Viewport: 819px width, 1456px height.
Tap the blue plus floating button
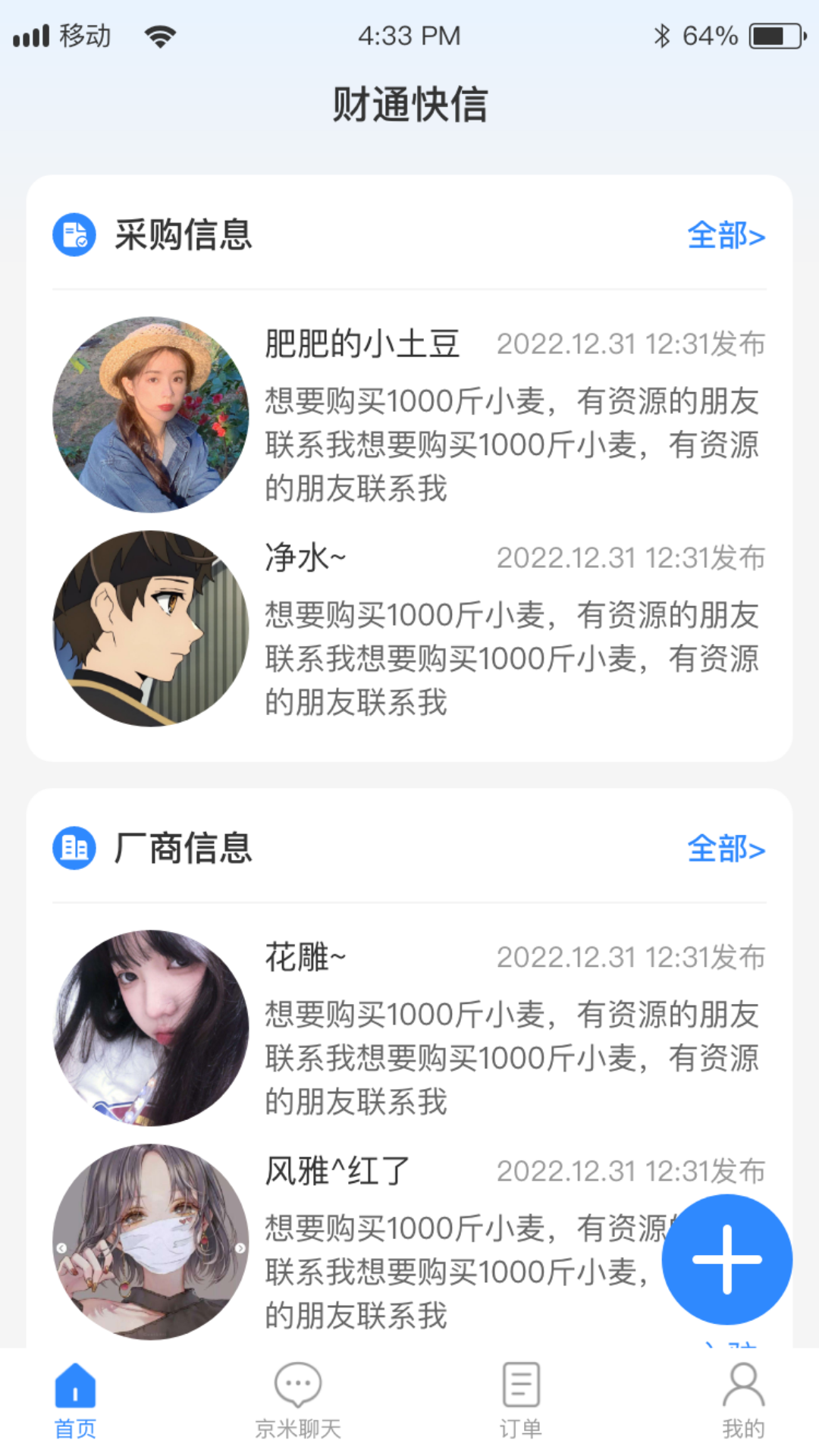coord(726,1259)
